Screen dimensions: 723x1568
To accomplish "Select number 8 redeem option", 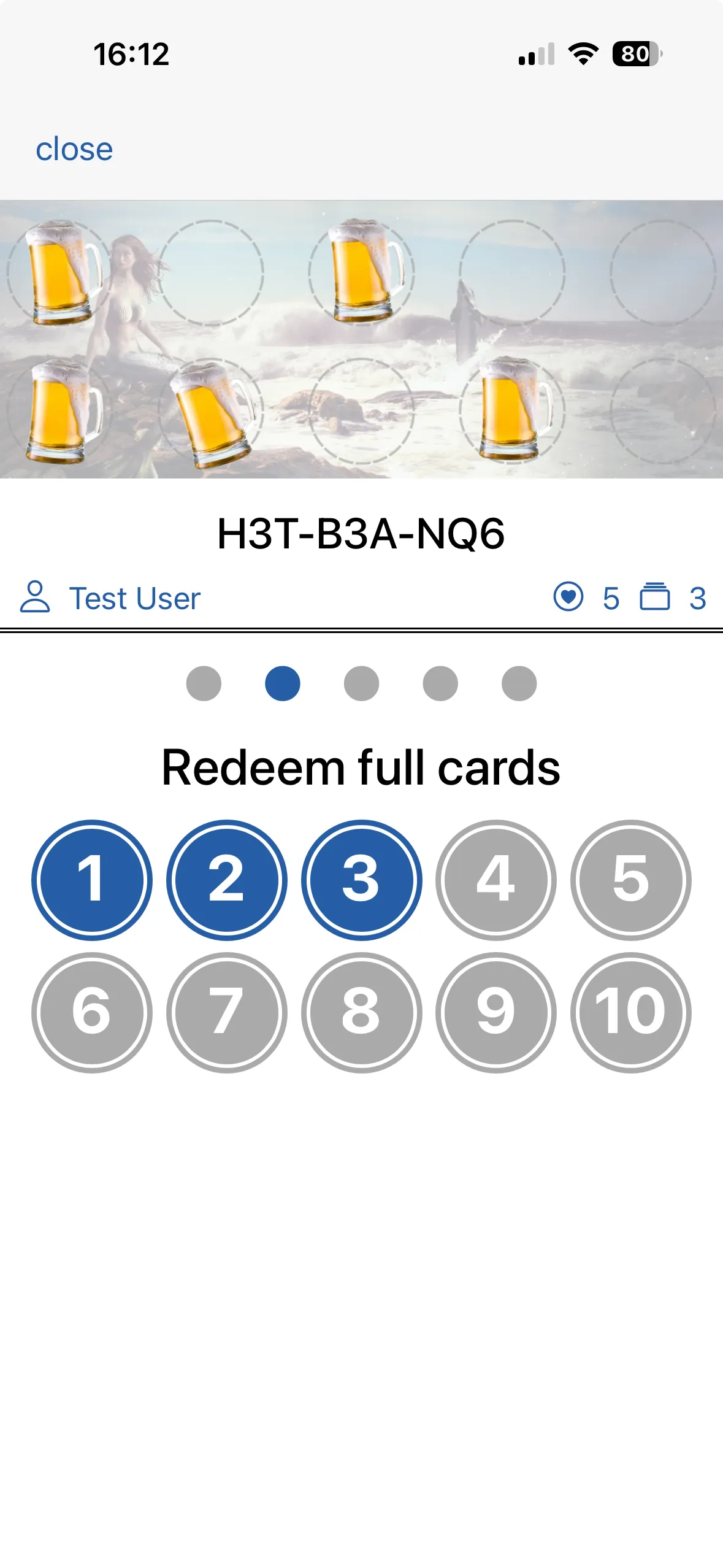I will [361, 1012].
